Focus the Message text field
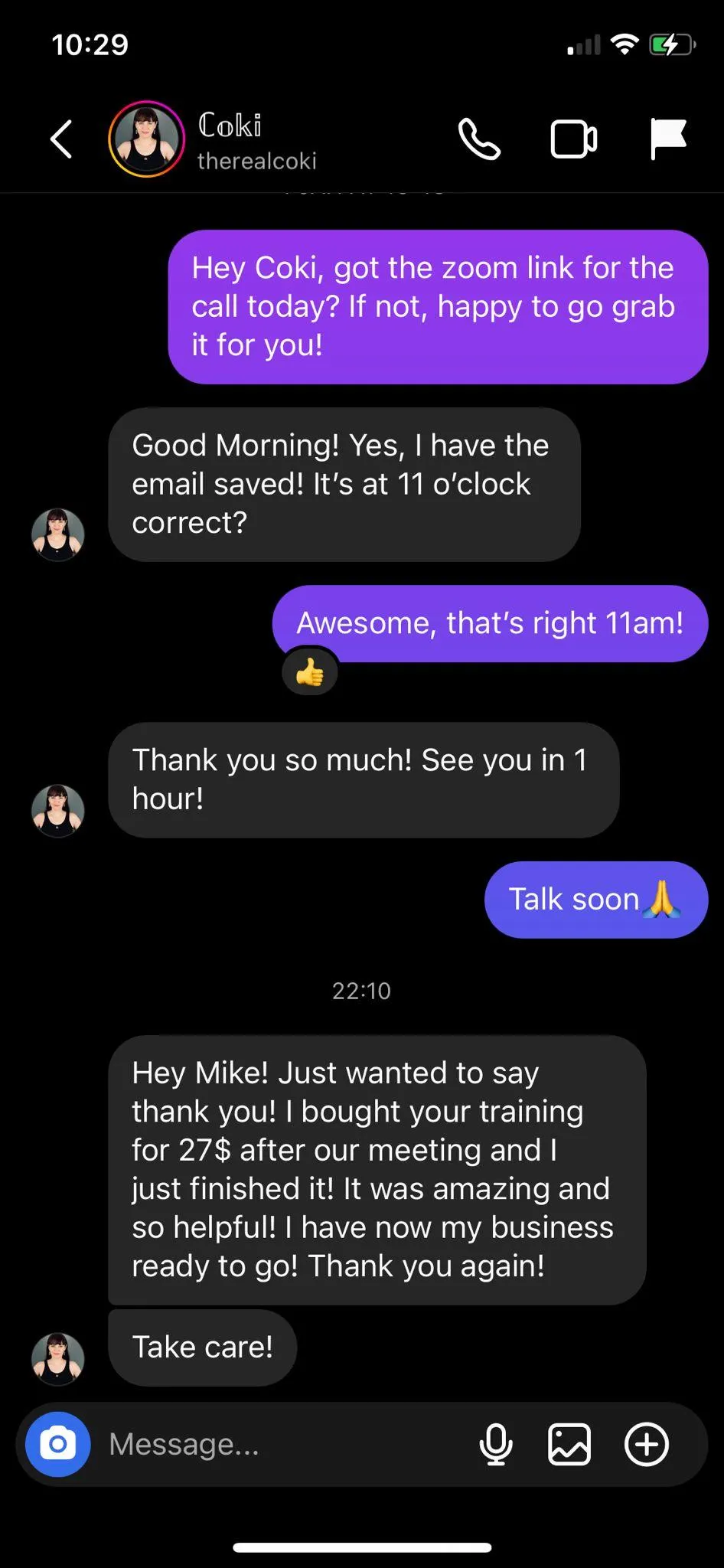The image size is (724, 1568). coord(283,1444)
